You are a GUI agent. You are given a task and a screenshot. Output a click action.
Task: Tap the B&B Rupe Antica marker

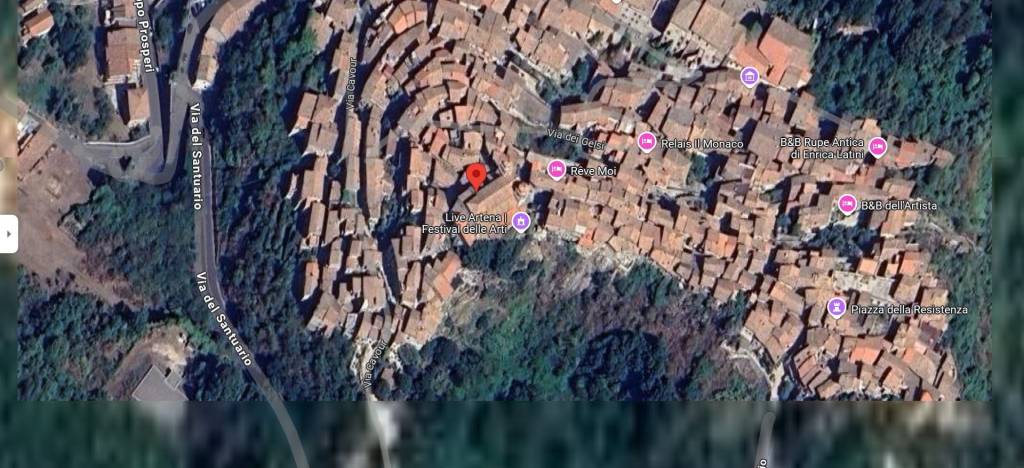pos(877,147)
